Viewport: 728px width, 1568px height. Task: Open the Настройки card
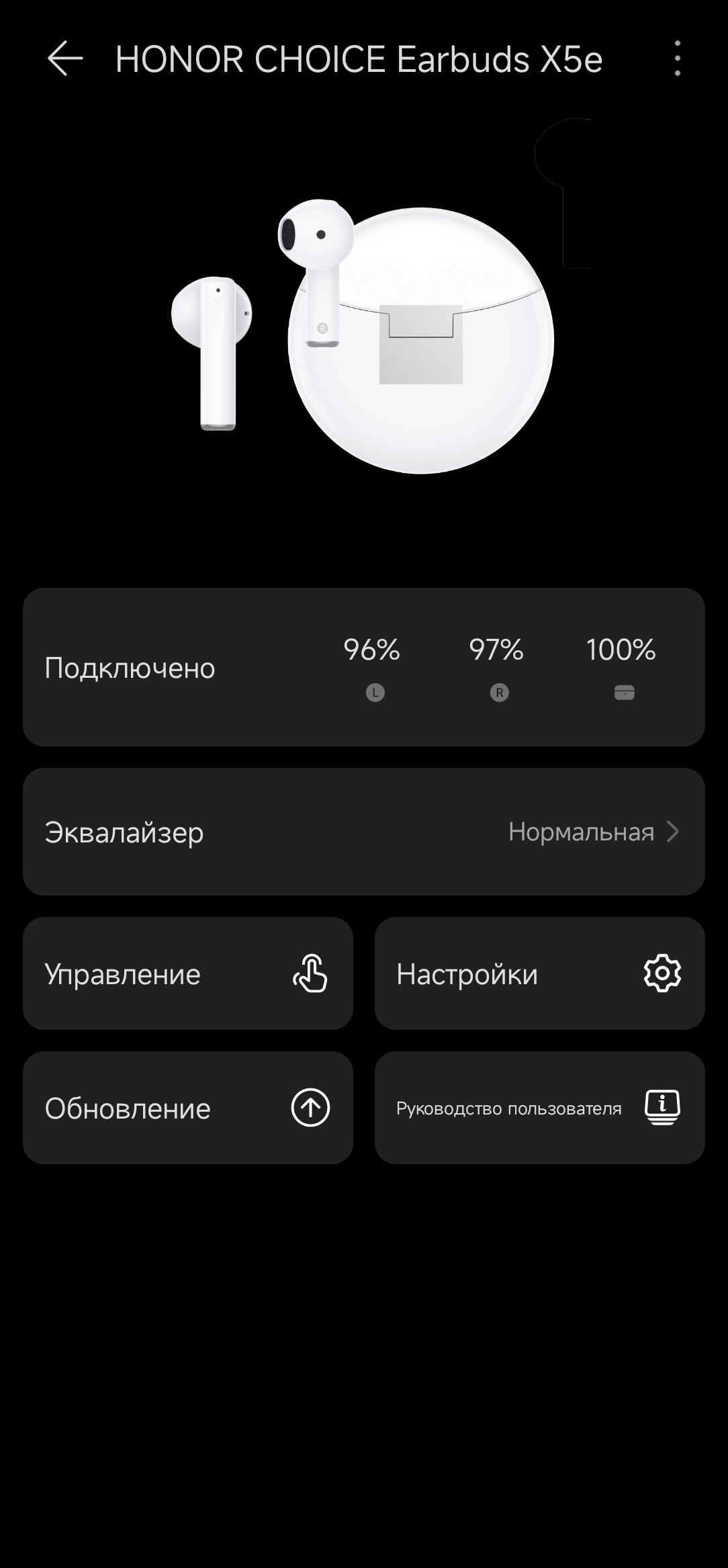click(x=539, y=973)
